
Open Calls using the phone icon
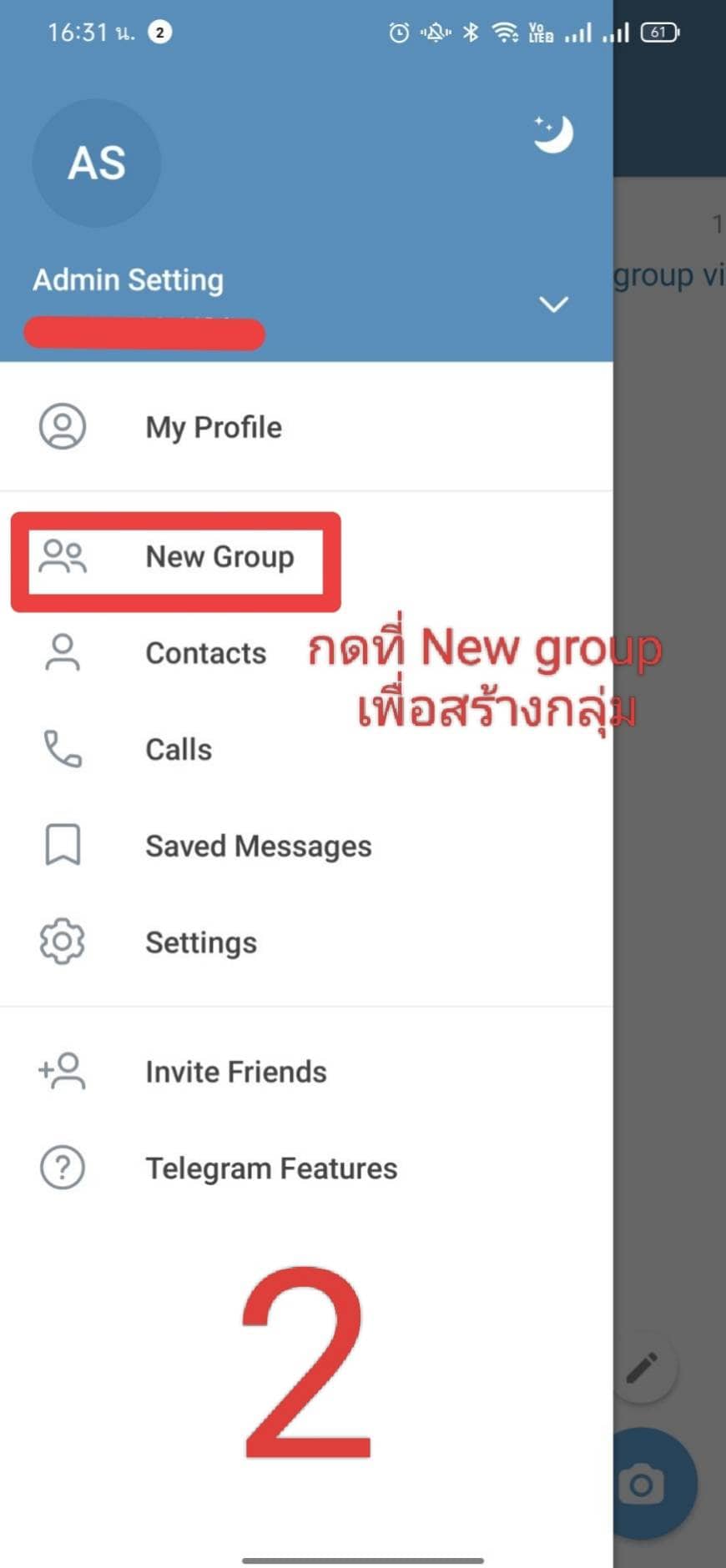pyautogui.click(x=63, y=749)
